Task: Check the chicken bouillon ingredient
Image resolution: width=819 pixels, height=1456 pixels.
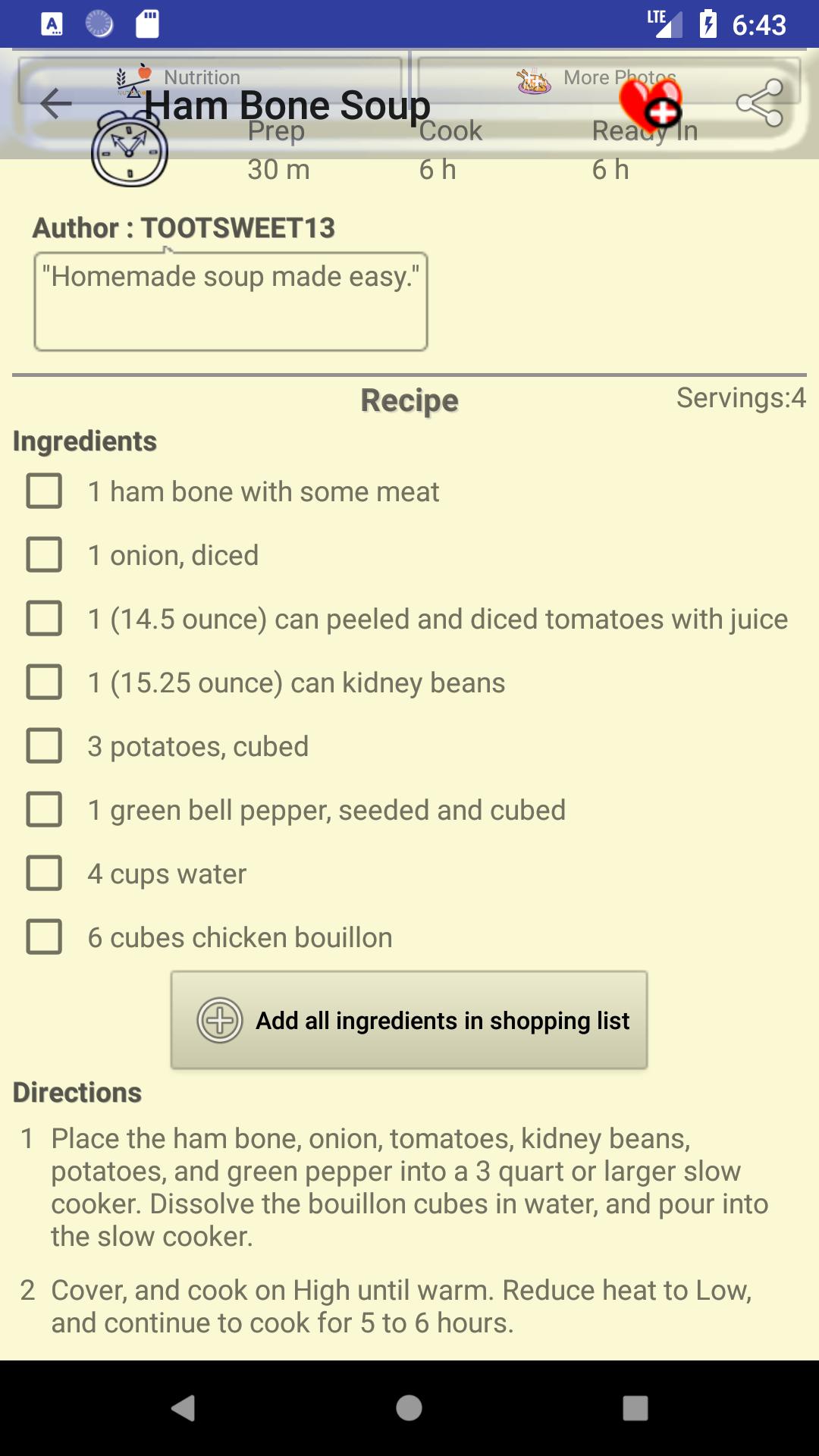Action: tap(44, 937)
